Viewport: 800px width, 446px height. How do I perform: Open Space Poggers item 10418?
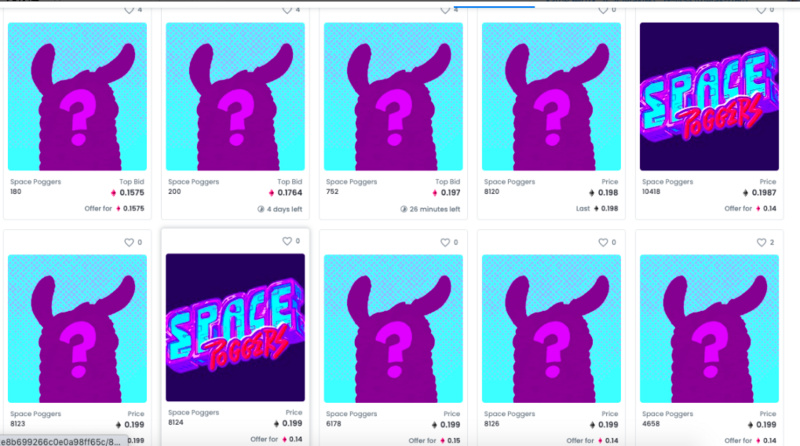tap(709, 96)
